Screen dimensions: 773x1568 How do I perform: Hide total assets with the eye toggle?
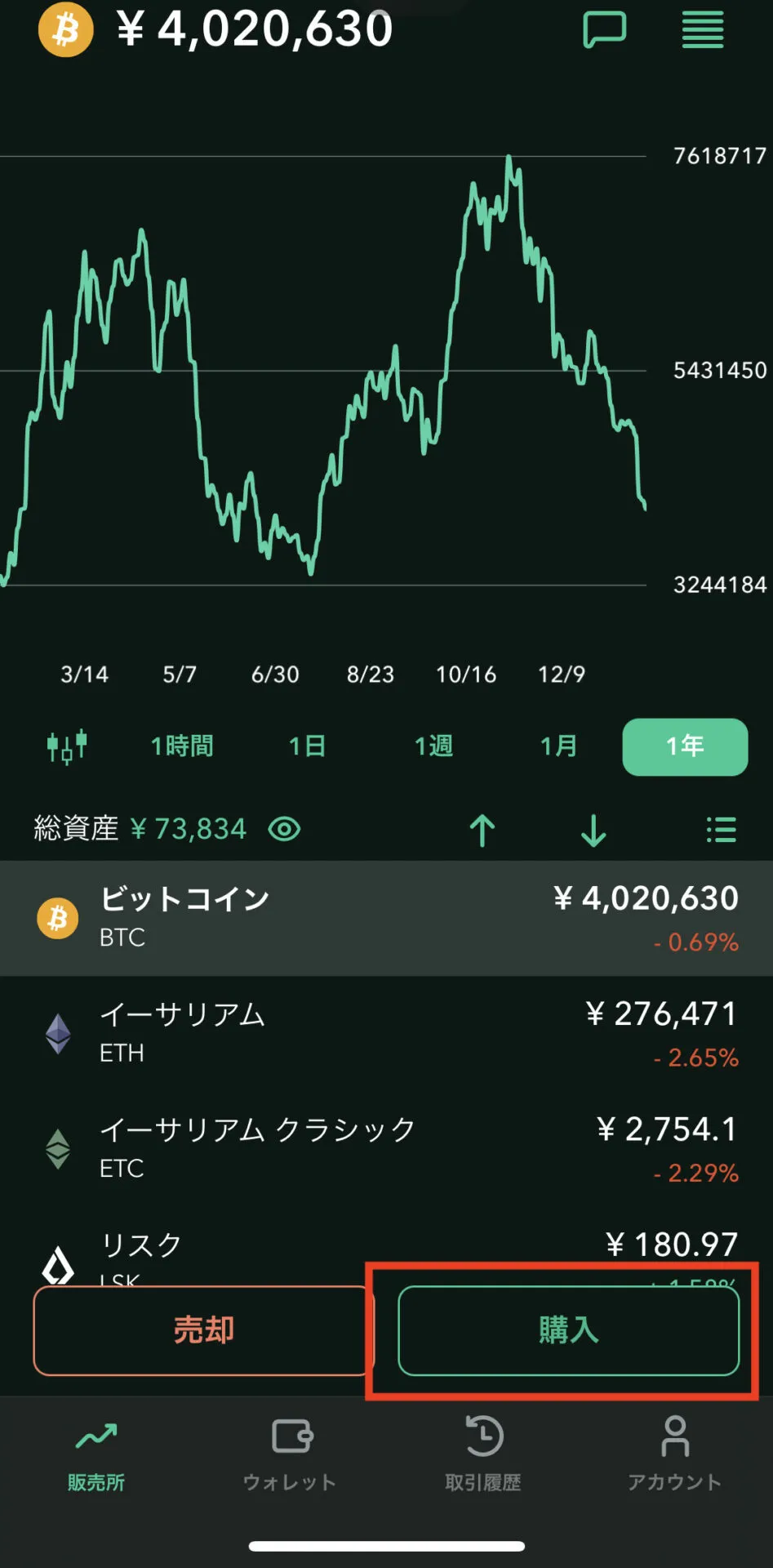[285, 829]
